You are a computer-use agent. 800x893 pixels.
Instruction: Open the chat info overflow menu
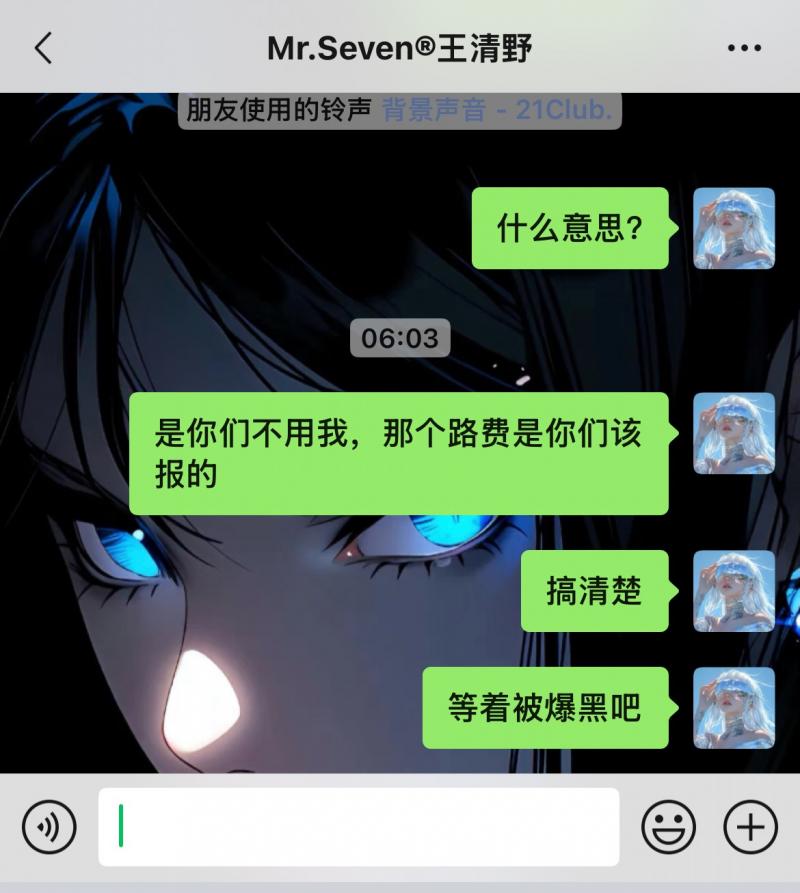pos(744,48)
